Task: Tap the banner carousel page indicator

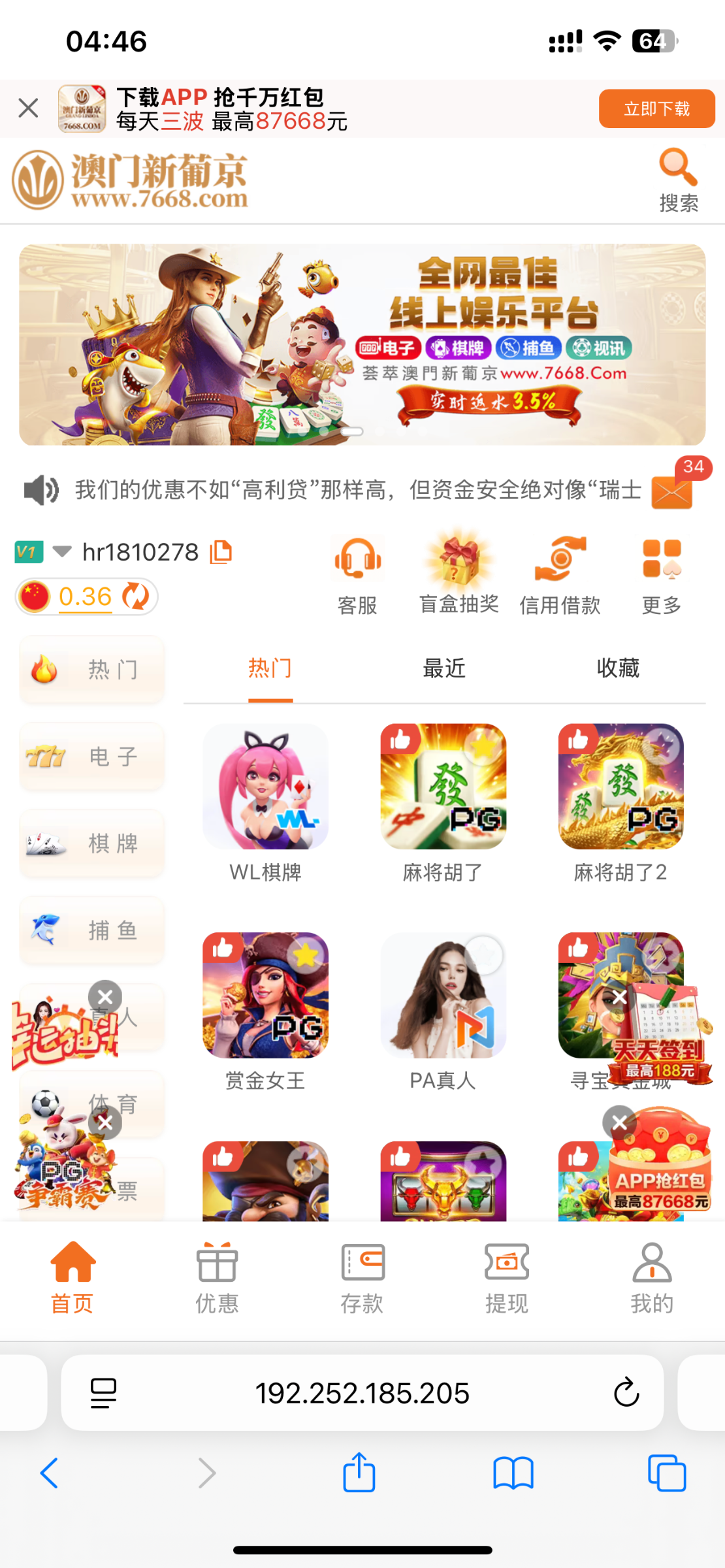Action: pyautogui.click(x=351, y=431)
